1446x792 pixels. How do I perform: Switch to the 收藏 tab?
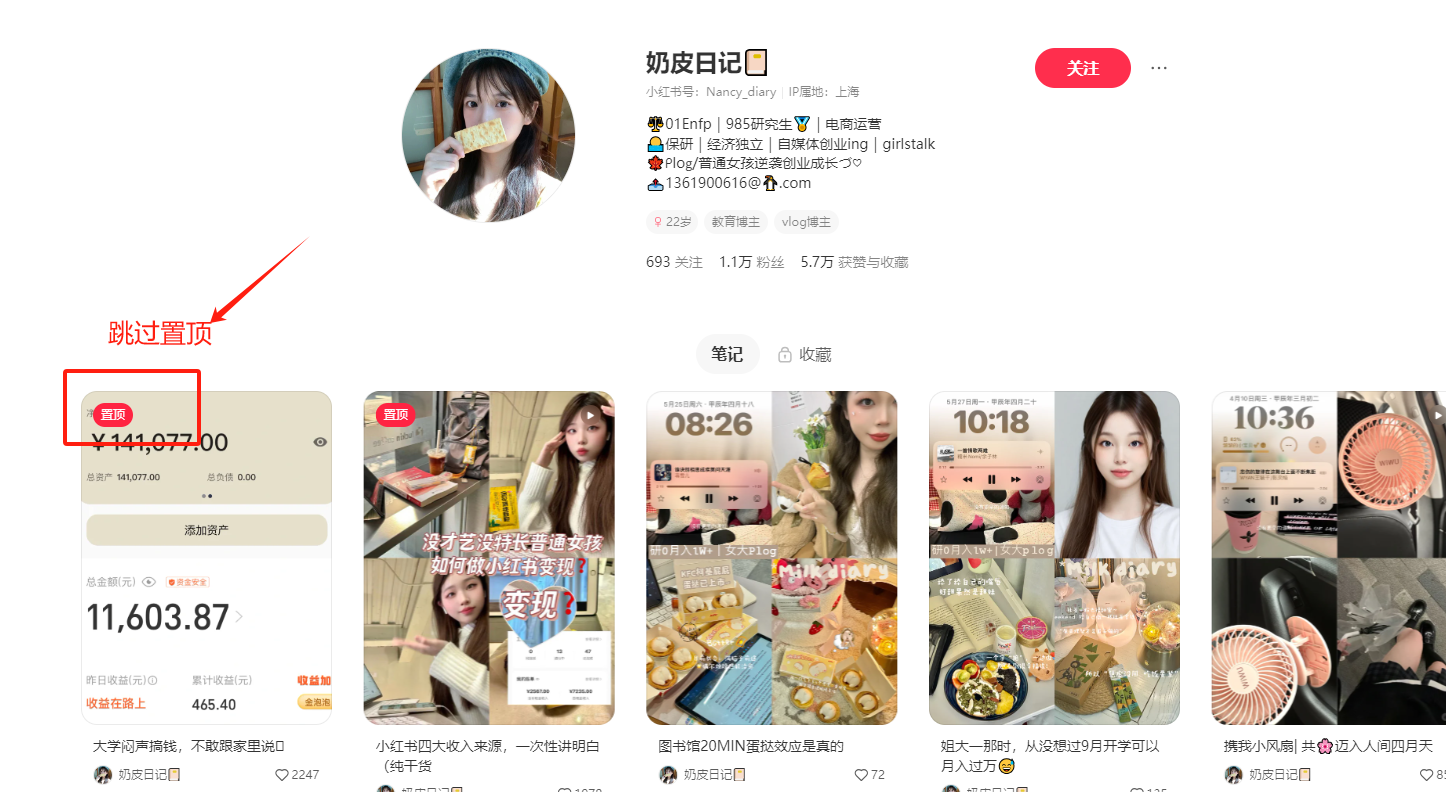805,354
